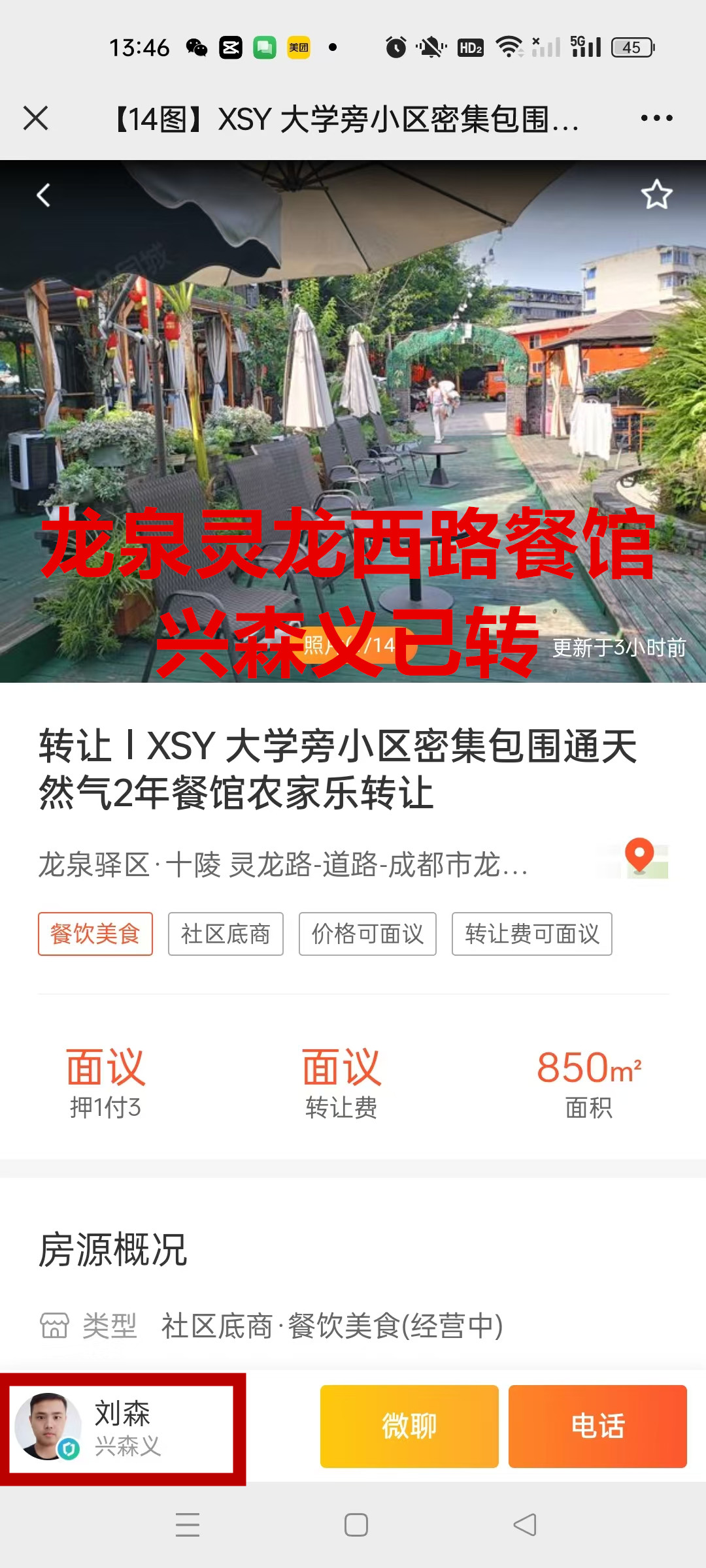Go back using the photo arrow

coord(44,195)
